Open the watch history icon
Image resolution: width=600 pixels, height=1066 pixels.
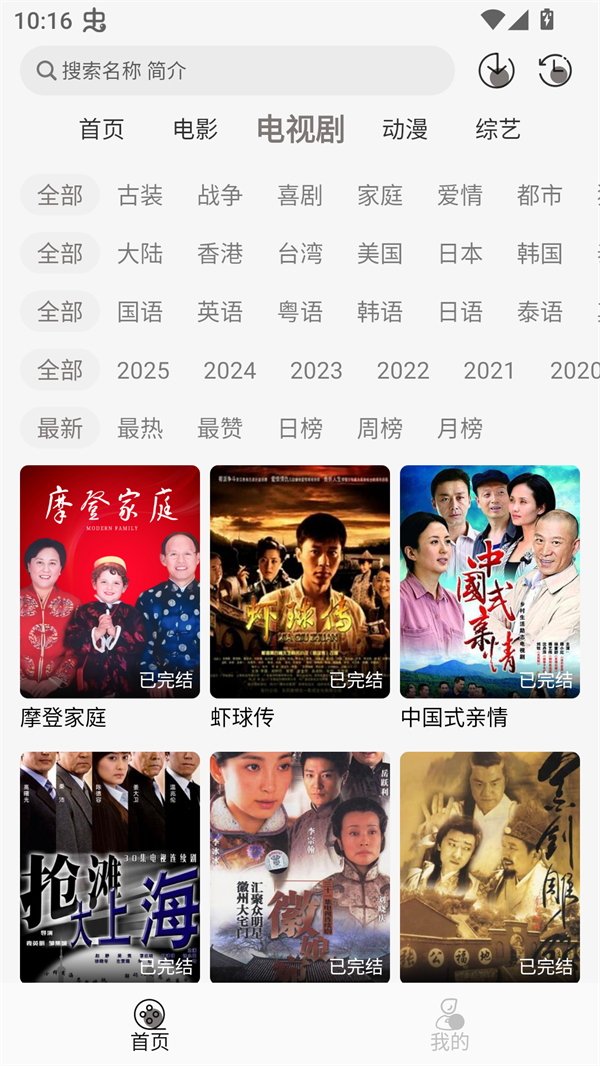point(555,70)
